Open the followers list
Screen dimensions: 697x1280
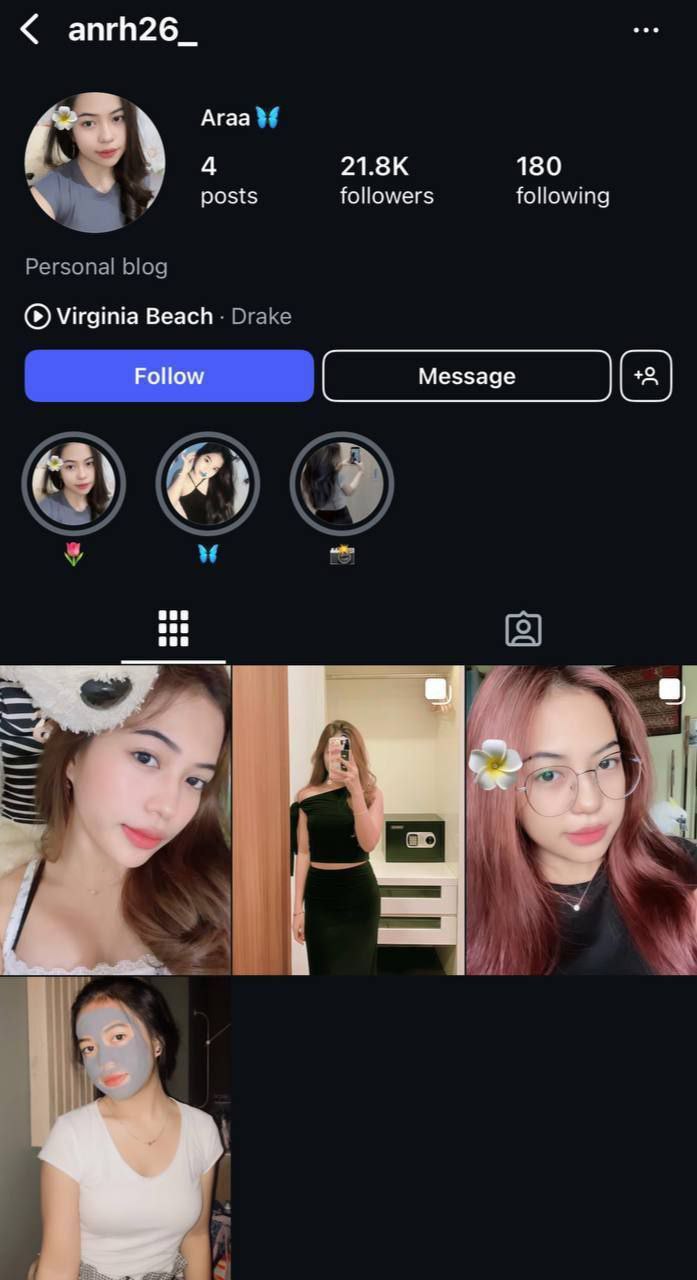tap(386, 180)
